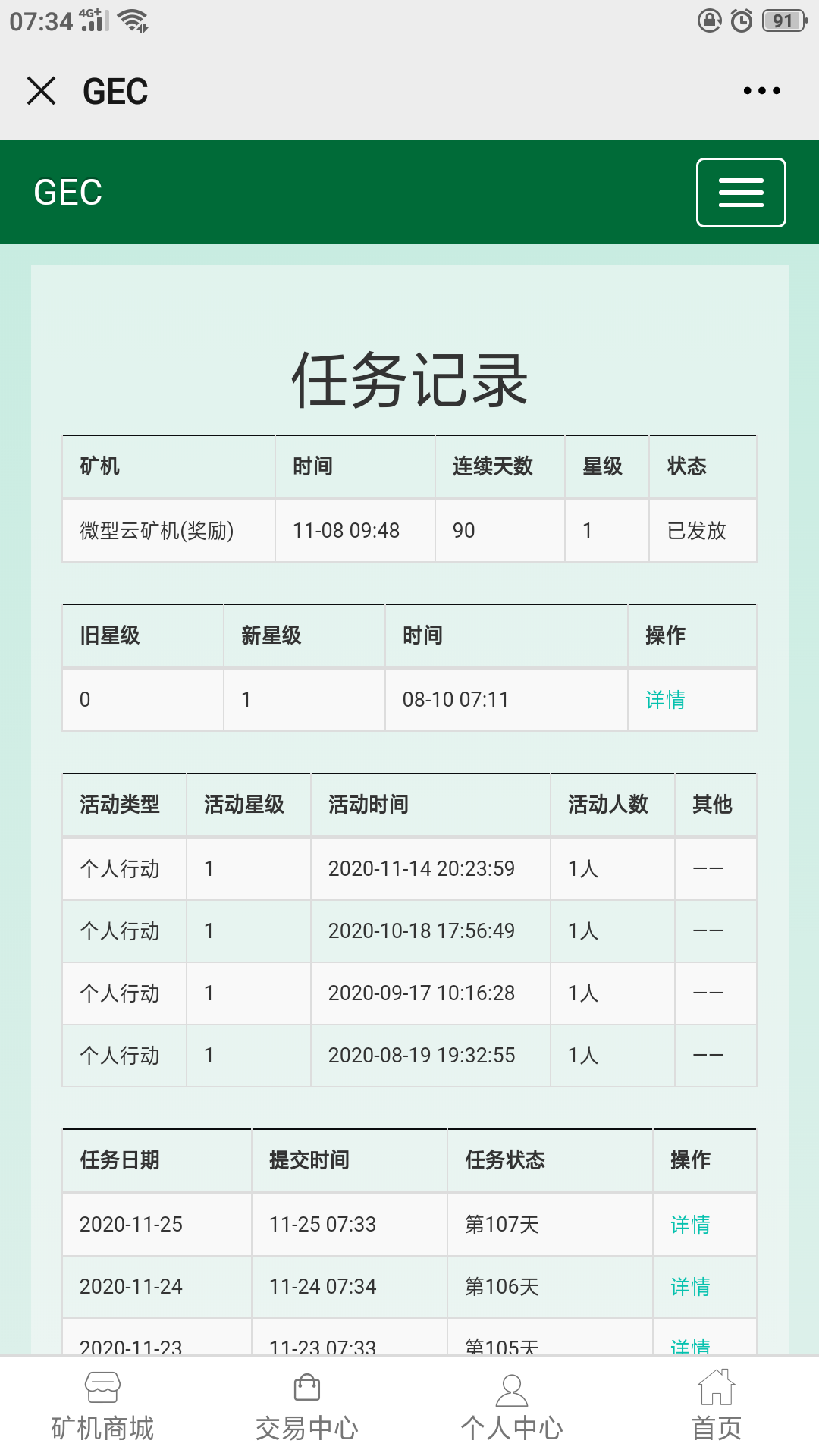Go to the 个人中心 tab
819x1456 pixels.
512,1407
